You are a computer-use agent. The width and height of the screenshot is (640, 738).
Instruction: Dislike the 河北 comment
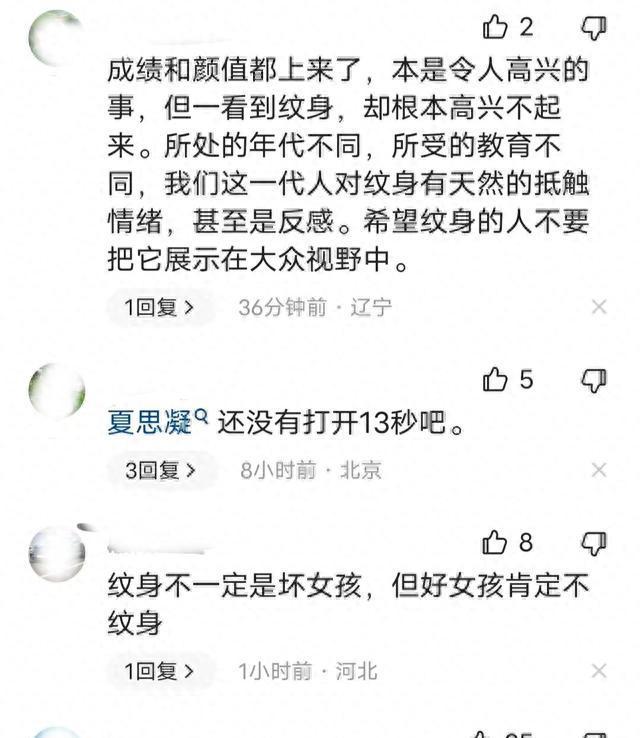[x=594, y=542]
